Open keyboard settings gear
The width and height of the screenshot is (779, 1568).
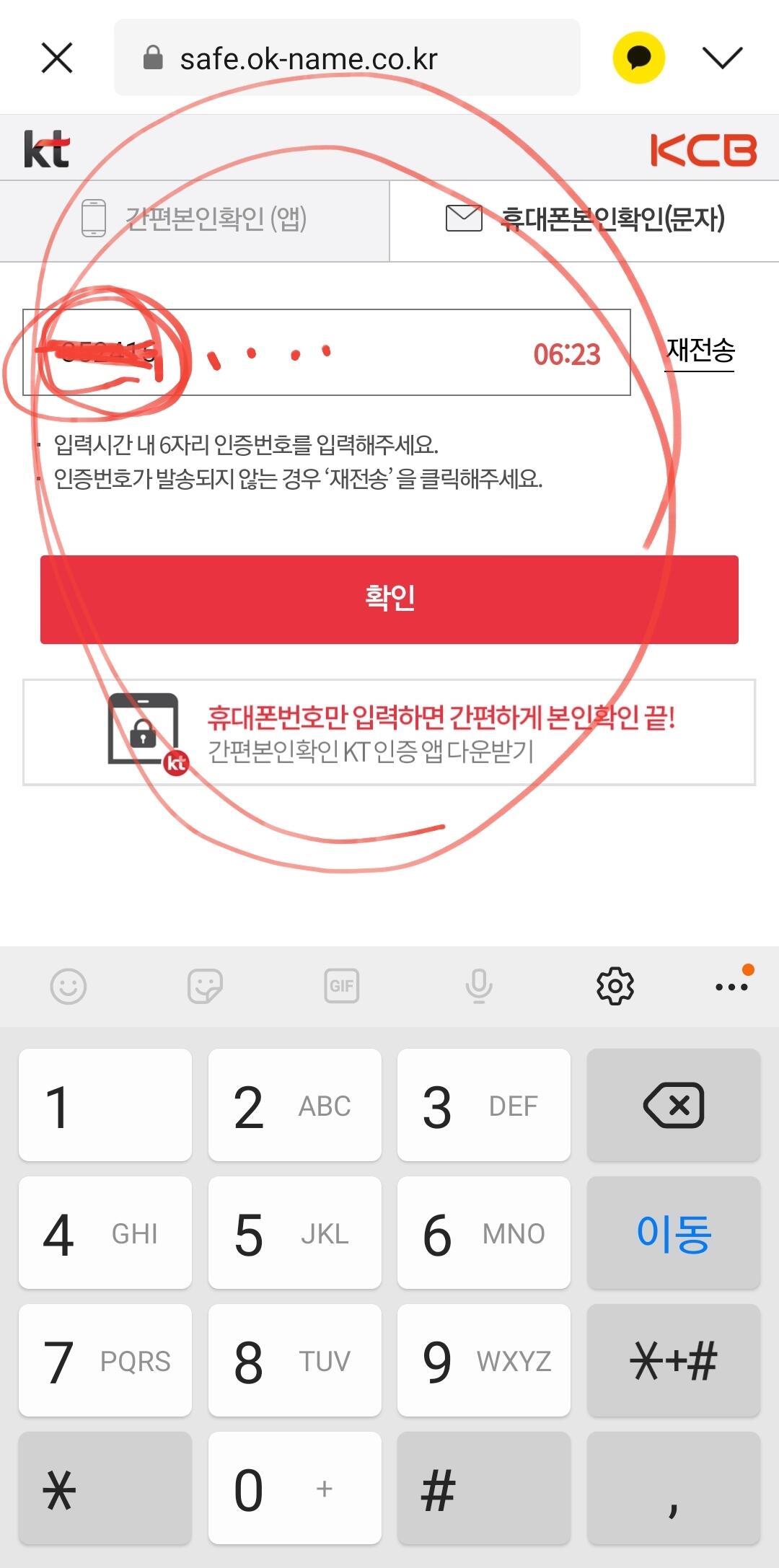click(615, 986)
